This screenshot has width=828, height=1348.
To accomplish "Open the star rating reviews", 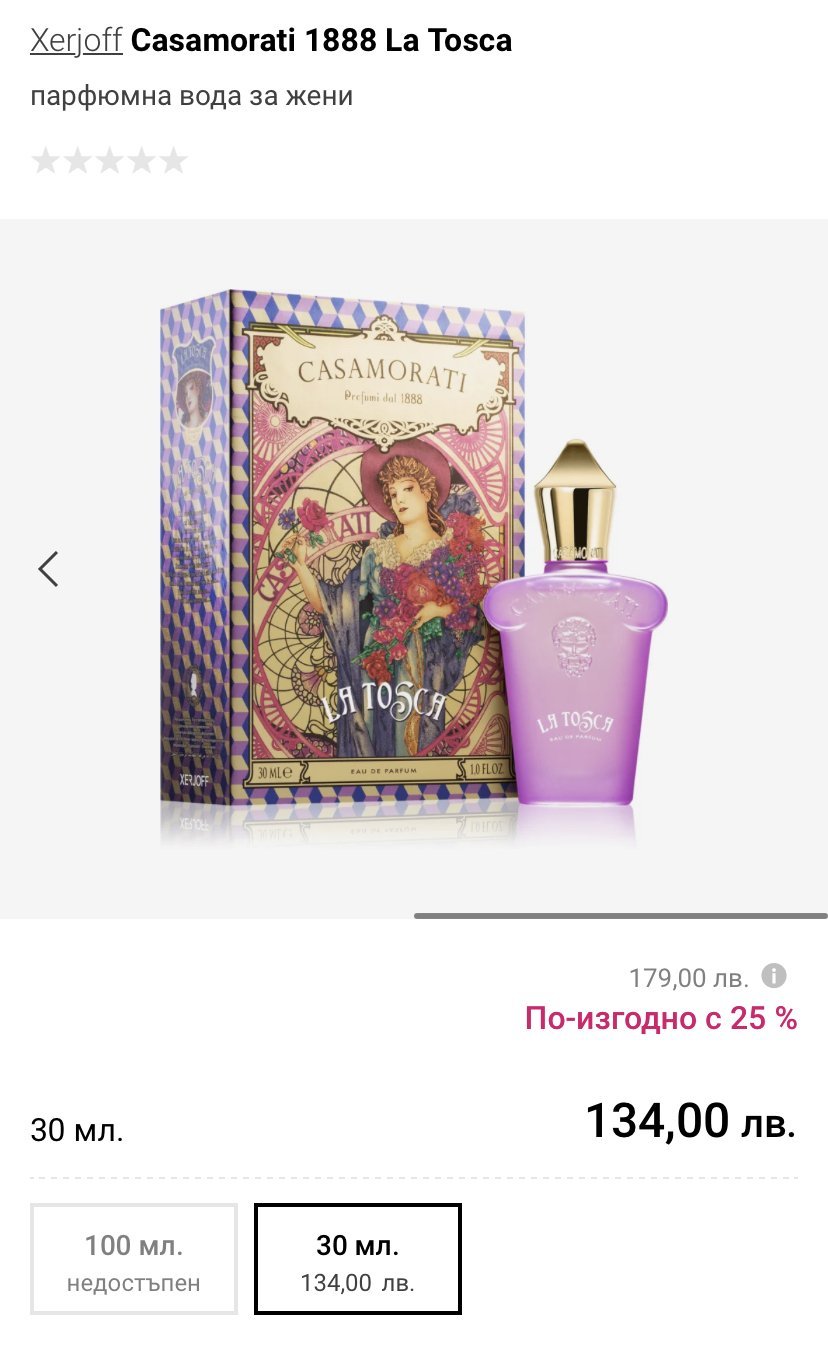I will [x=109, y=160].
